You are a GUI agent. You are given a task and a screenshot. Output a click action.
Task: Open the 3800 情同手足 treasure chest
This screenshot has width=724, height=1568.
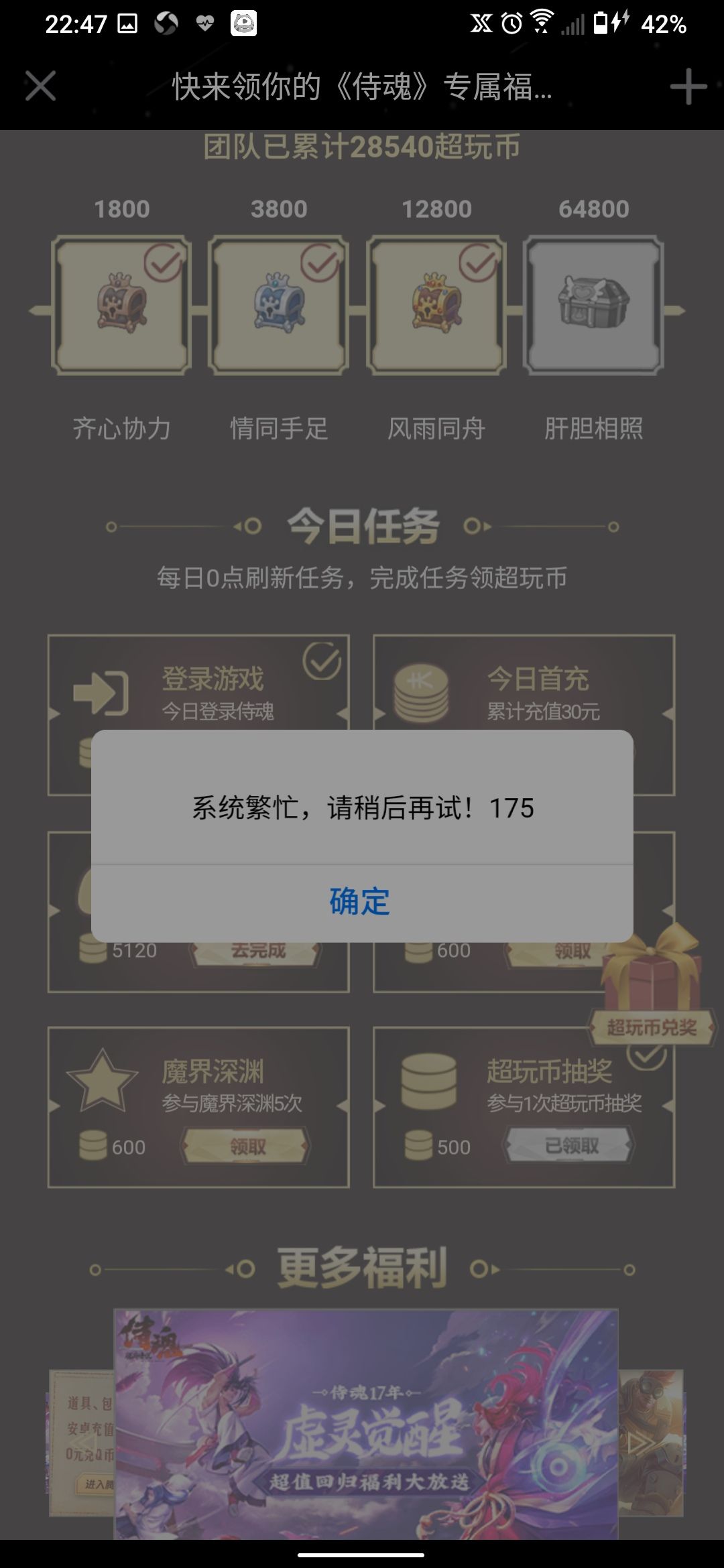coord(278,305)
